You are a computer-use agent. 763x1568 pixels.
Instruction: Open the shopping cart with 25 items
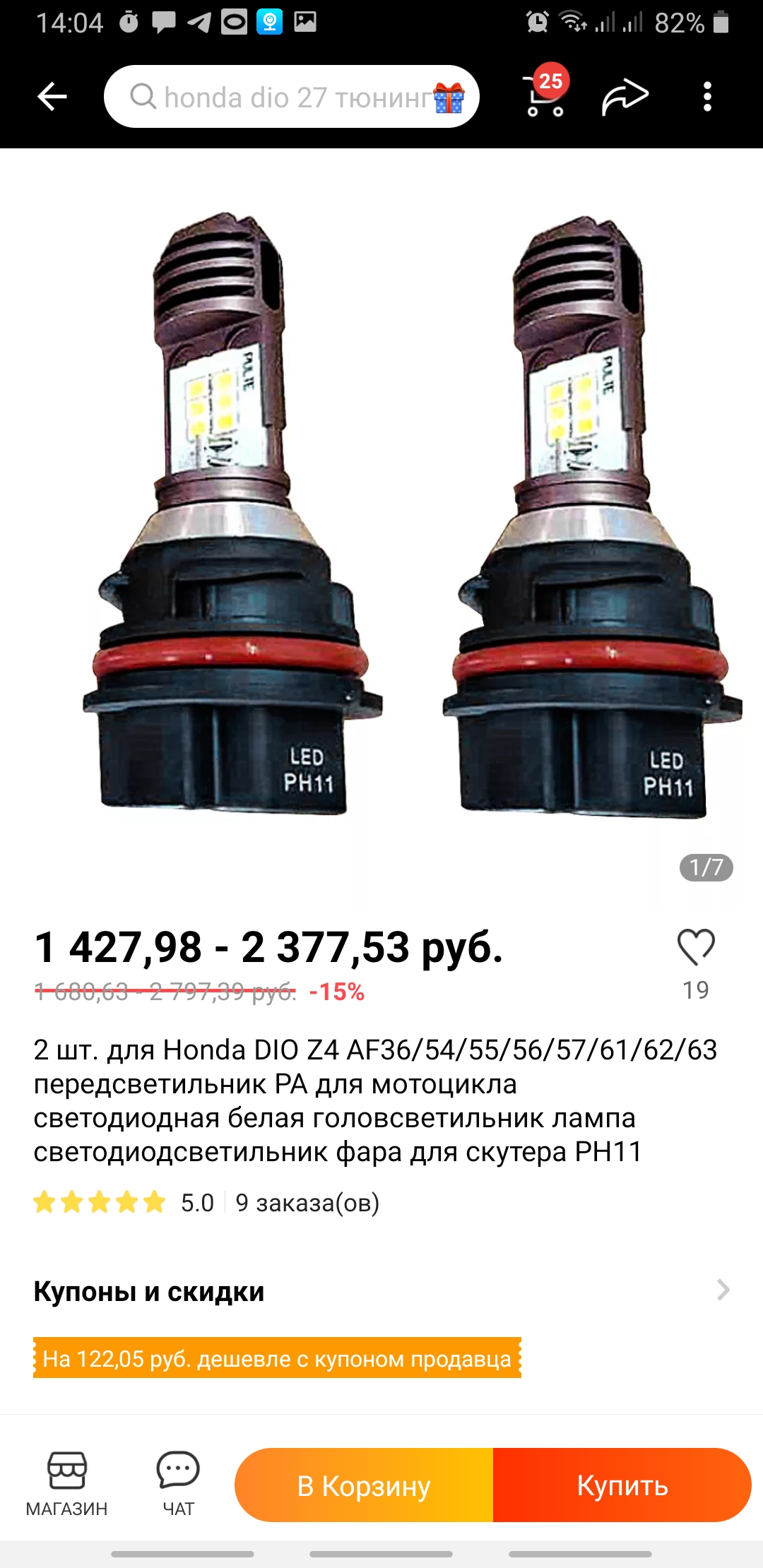point(545,95)
